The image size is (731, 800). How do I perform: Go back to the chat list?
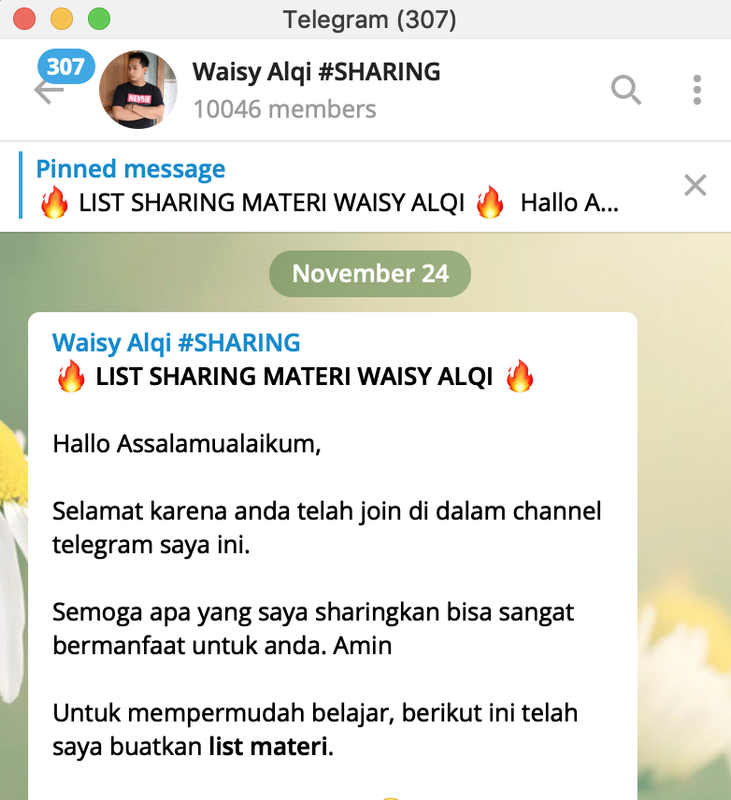[x=48, y=92]
